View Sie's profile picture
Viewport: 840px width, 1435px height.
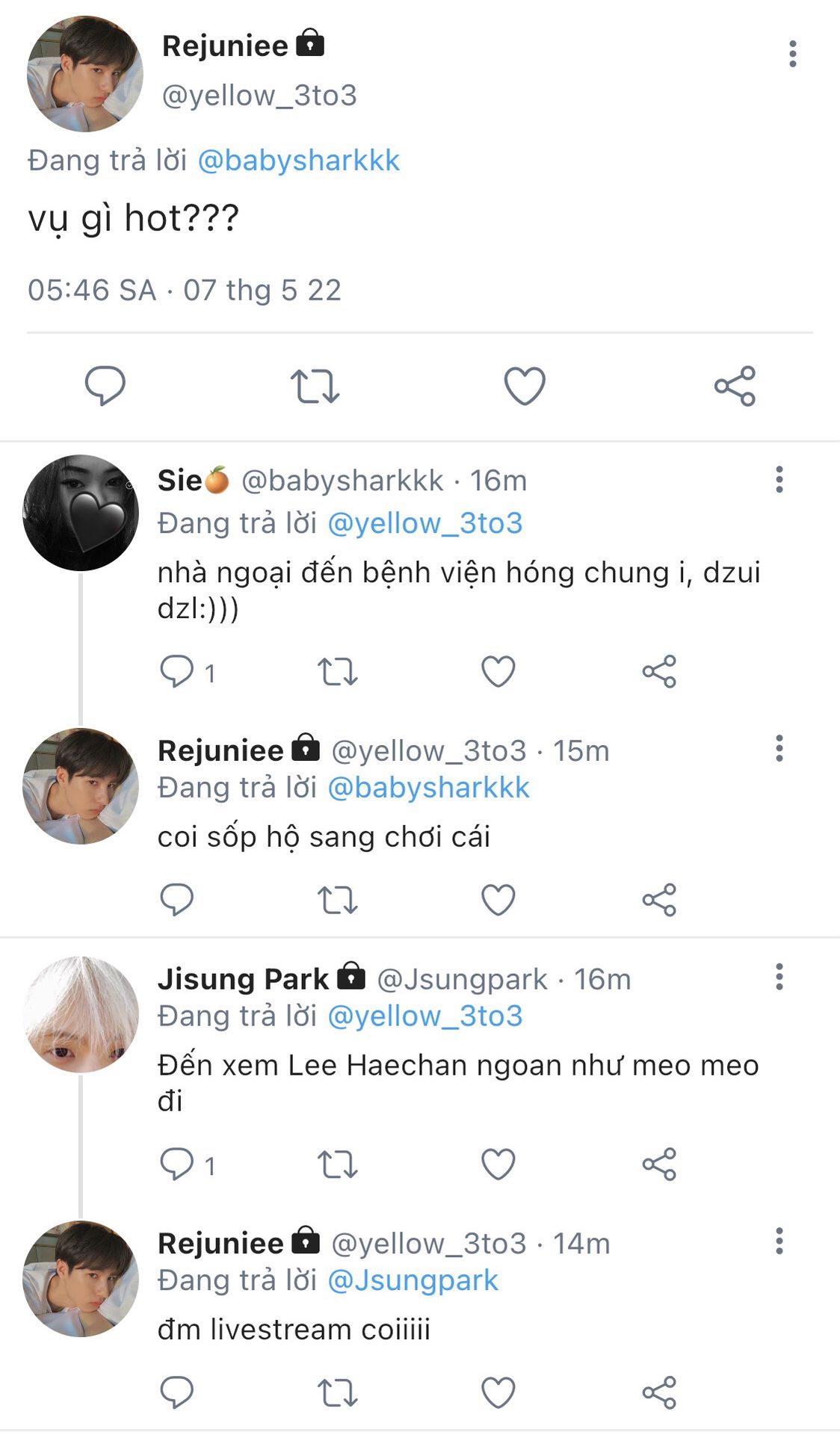(81, 513)
